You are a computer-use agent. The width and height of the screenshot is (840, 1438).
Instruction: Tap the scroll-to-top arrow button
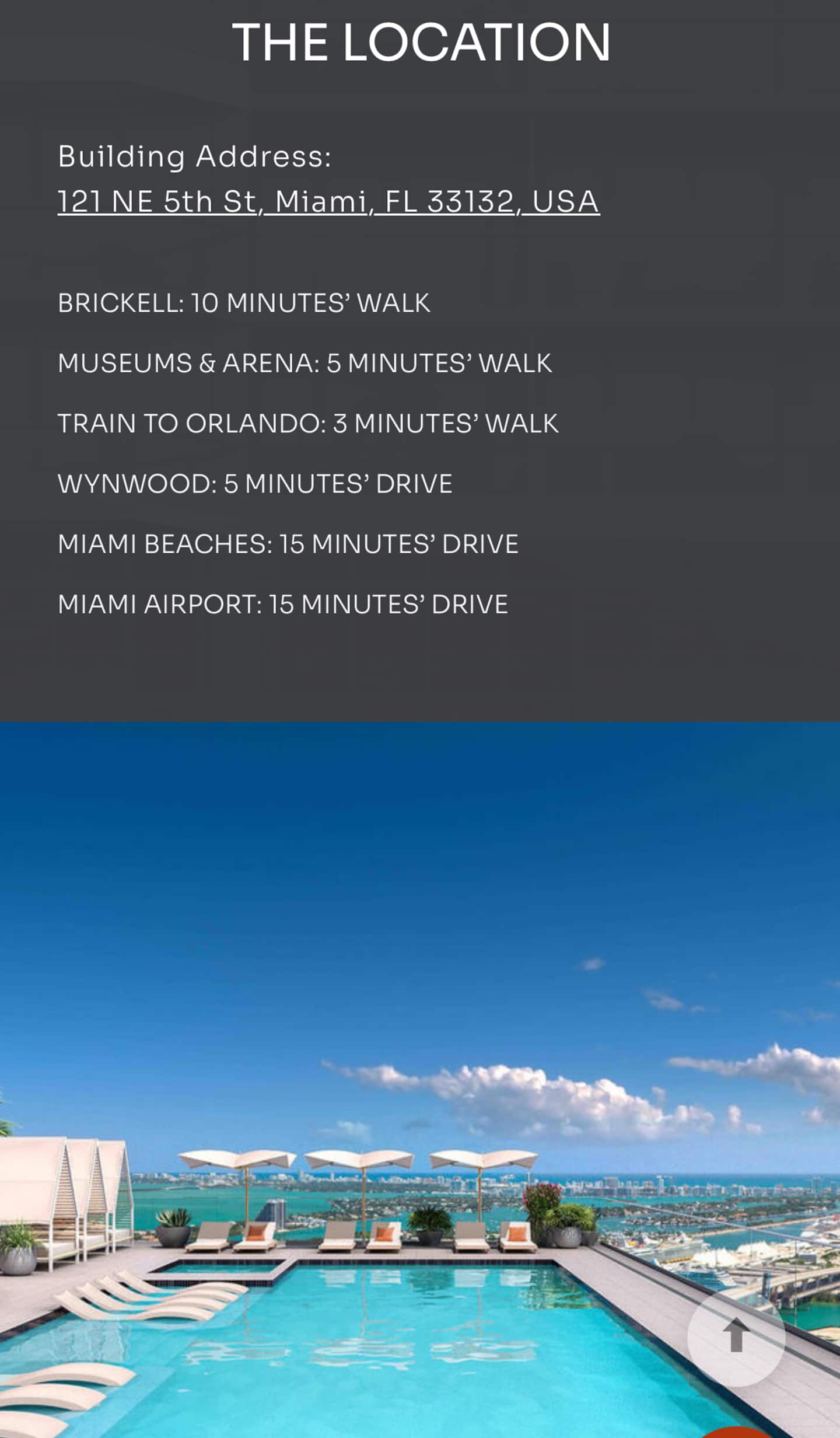pos(736,1337)
